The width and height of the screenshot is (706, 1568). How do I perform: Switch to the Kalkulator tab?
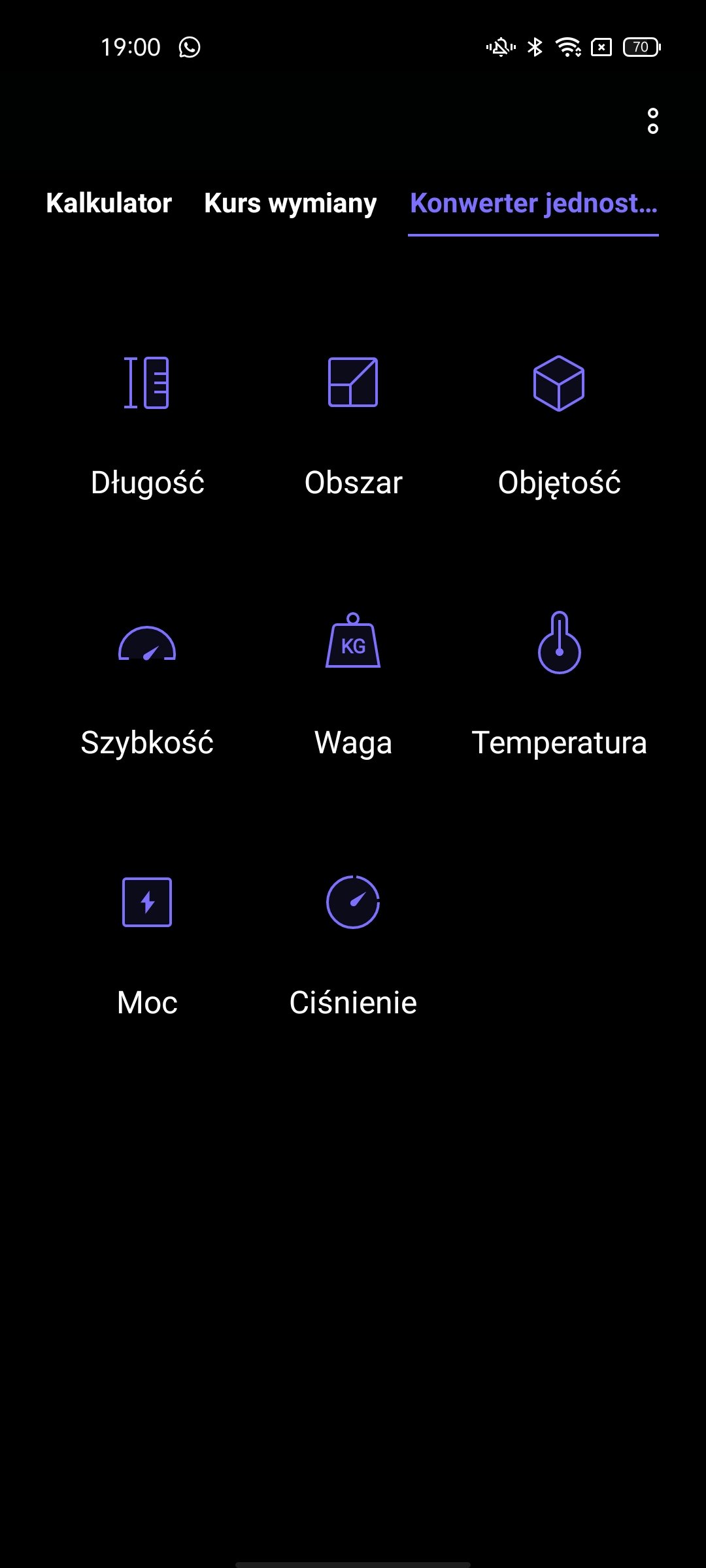point(109,203)
